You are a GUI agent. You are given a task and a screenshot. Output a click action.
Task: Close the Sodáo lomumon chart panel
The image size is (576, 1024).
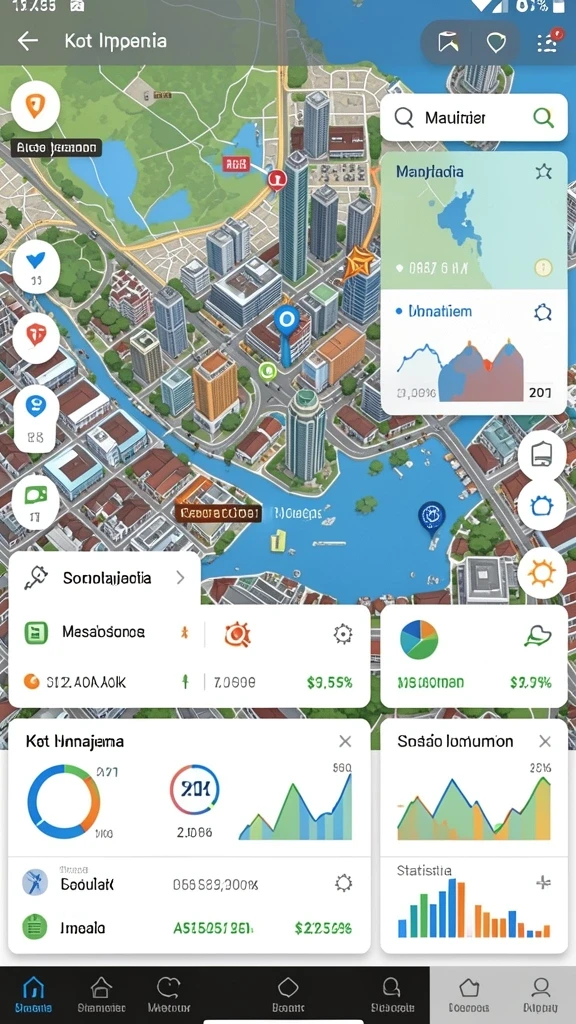pyautogui.click(x=545, y=741)
